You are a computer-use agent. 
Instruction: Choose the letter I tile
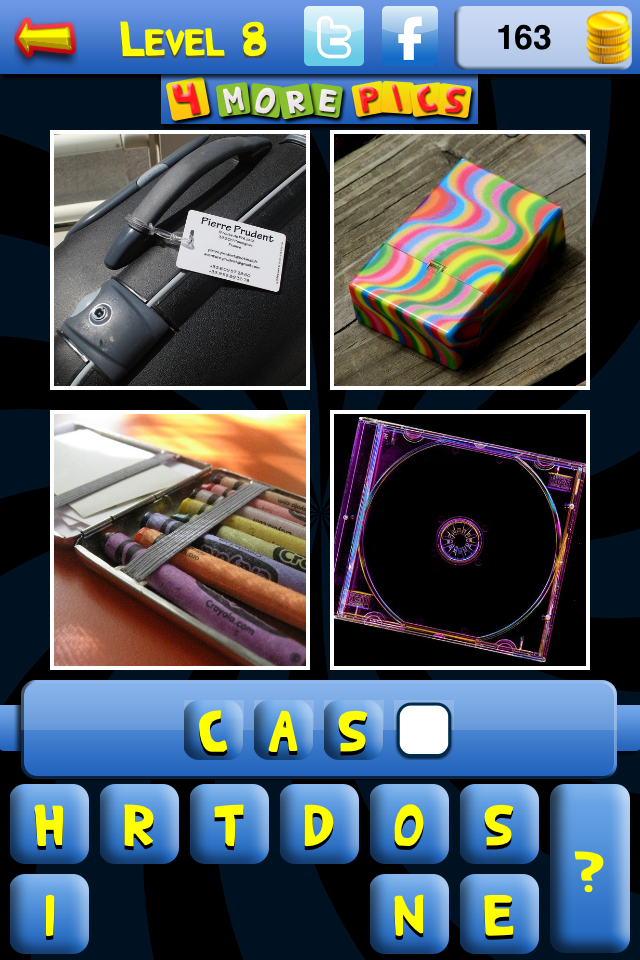50,913
